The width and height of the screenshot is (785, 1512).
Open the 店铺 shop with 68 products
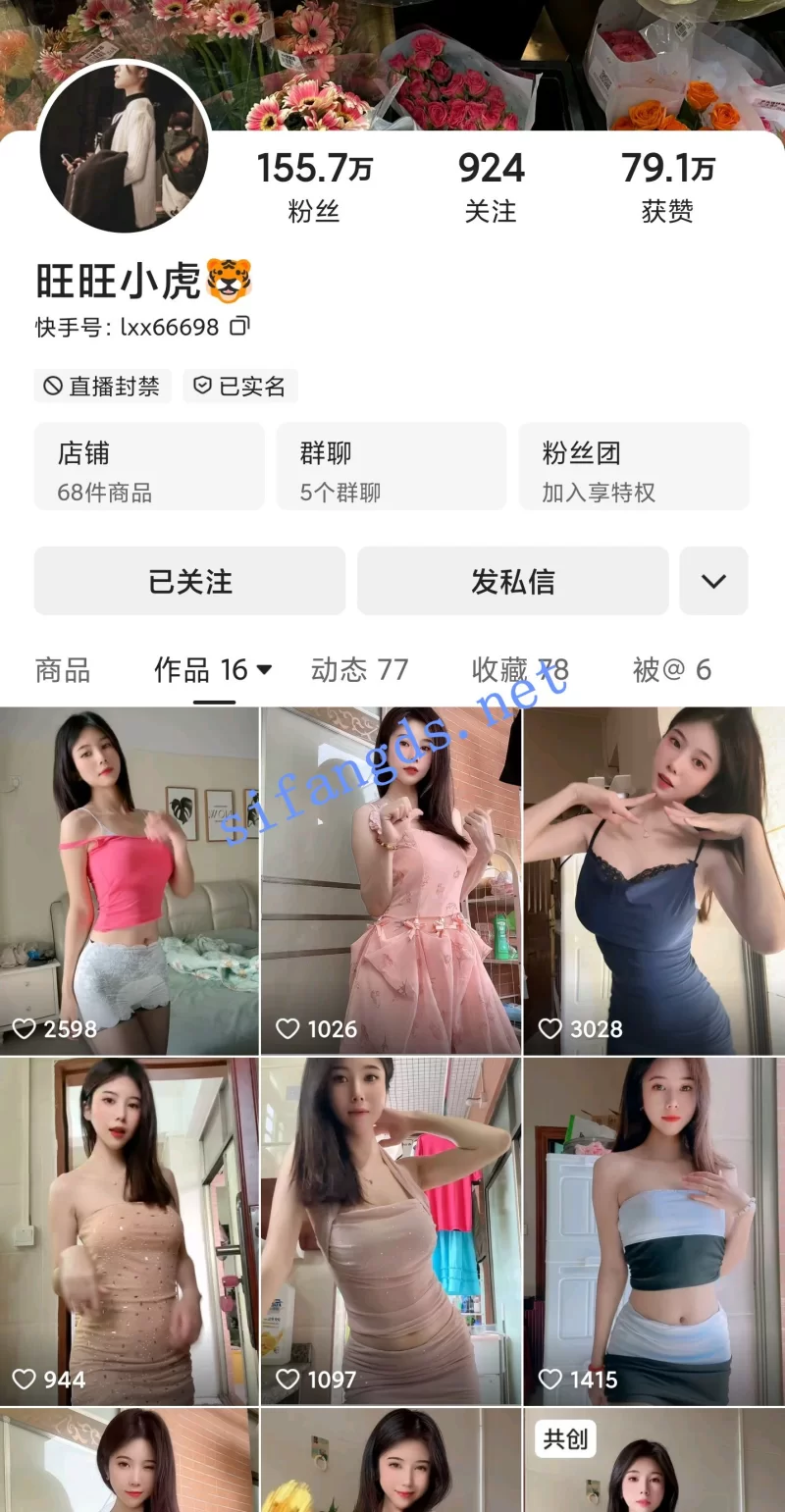tap(149, 467)
